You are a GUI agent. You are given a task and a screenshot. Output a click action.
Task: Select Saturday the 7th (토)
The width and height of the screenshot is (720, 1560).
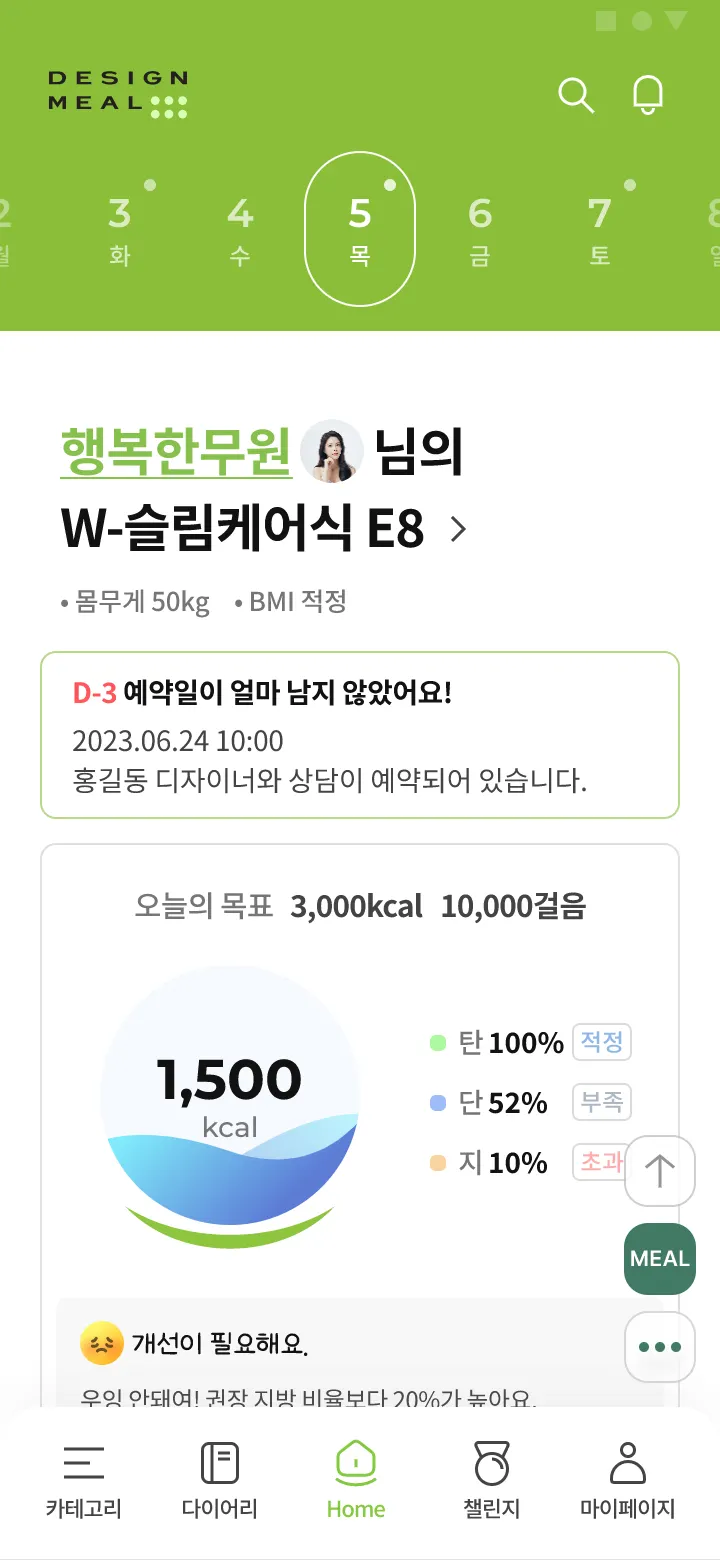click(599, 230)
